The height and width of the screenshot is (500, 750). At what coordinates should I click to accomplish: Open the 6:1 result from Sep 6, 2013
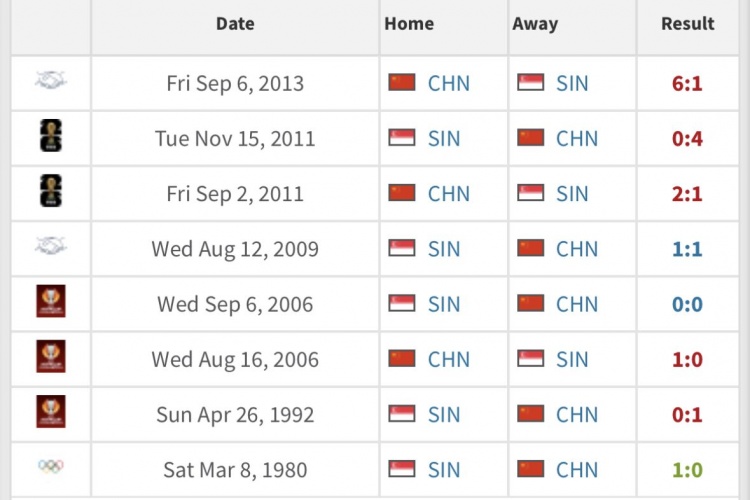687,83
